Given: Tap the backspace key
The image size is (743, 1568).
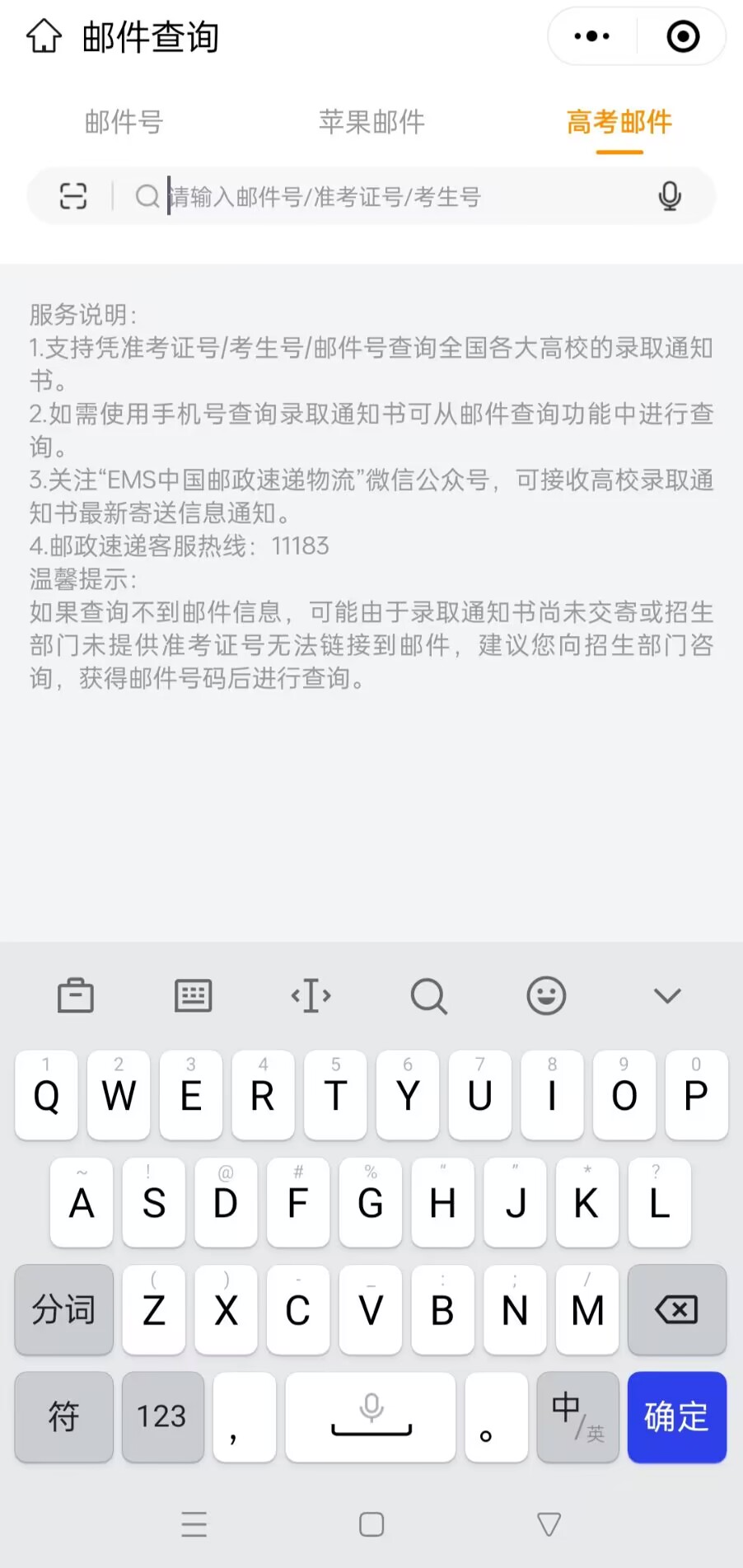Looking at the screenshot, I should click(676, 1309).
